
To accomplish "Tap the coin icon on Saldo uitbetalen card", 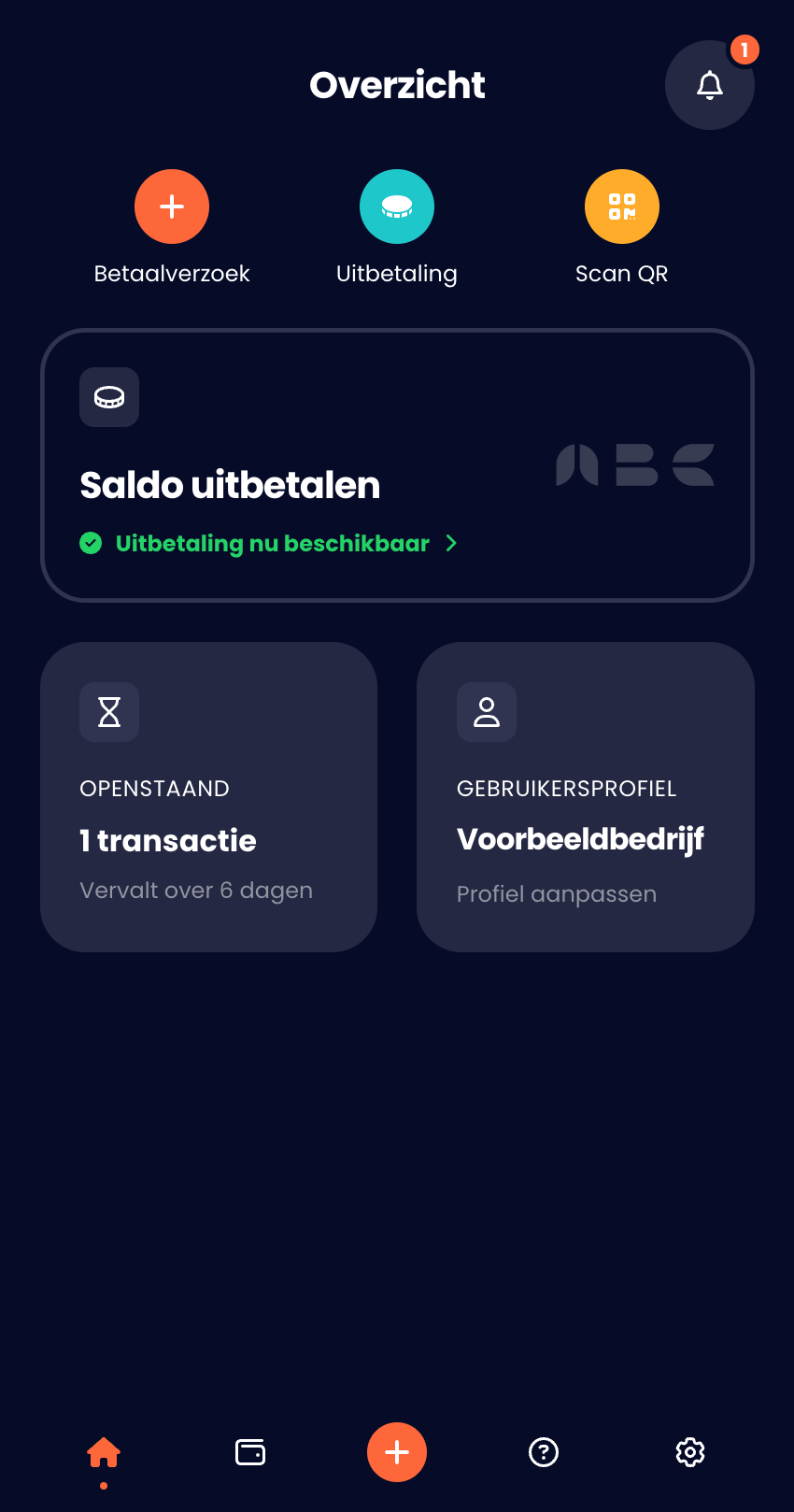I will point(109,397).
